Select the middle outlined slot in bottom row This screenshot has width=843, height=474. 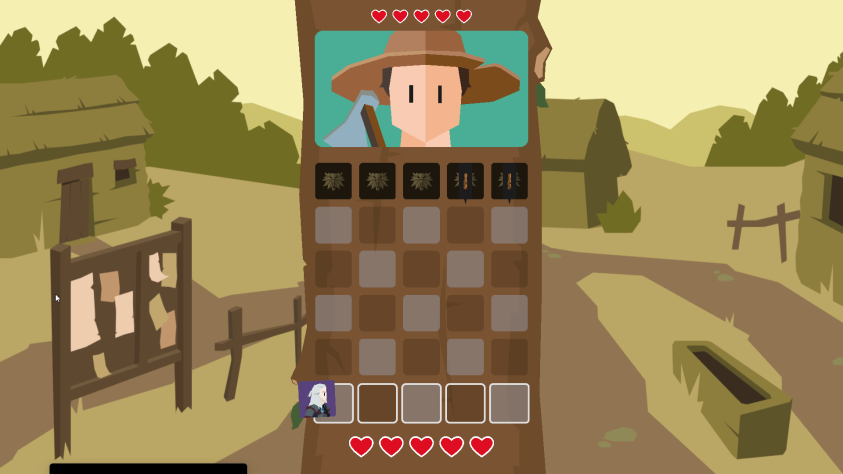(x=421, y=403)
